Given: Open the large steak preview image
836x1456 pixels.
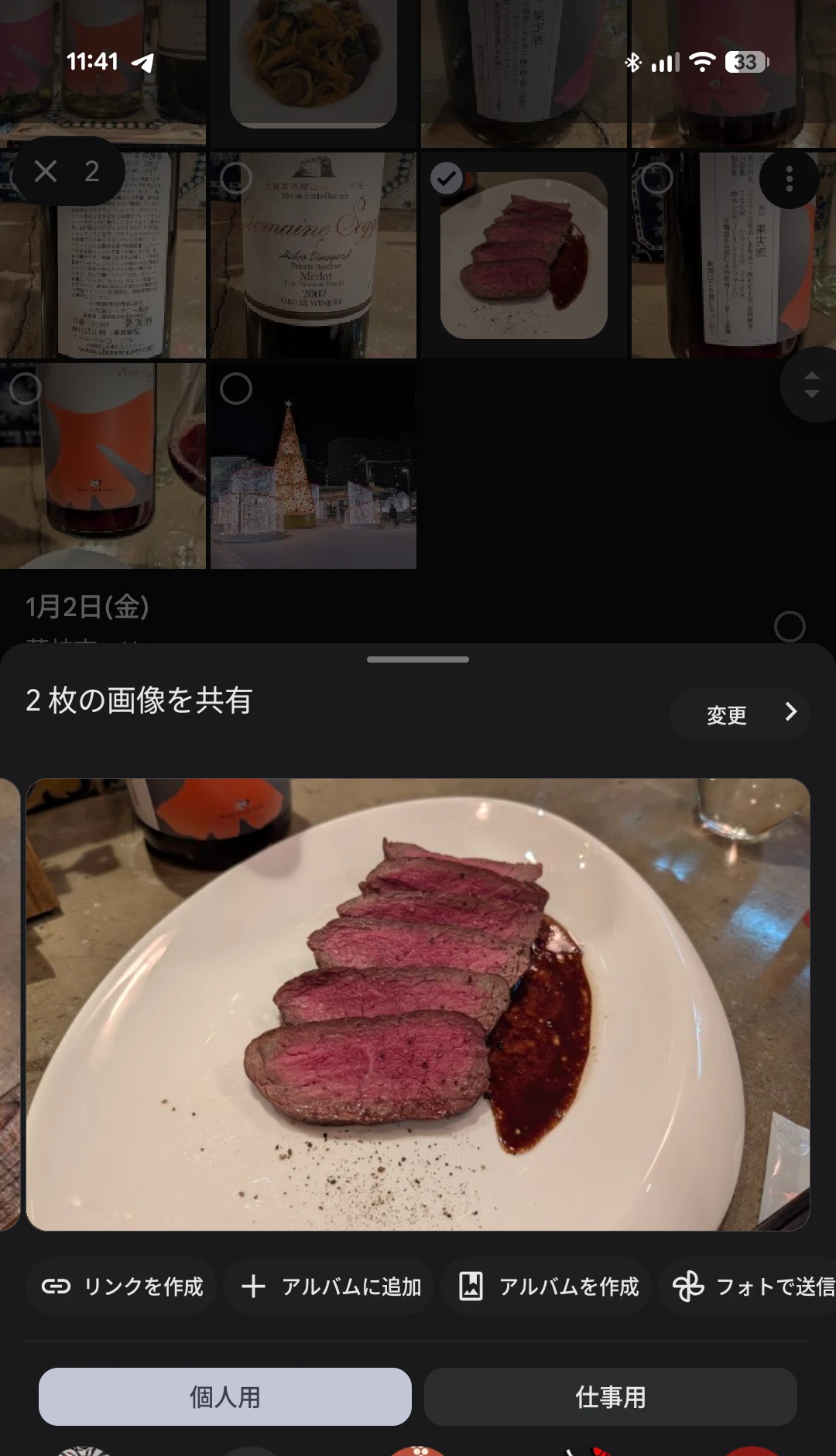Looking at the screenshot, I should point(418,1004).
